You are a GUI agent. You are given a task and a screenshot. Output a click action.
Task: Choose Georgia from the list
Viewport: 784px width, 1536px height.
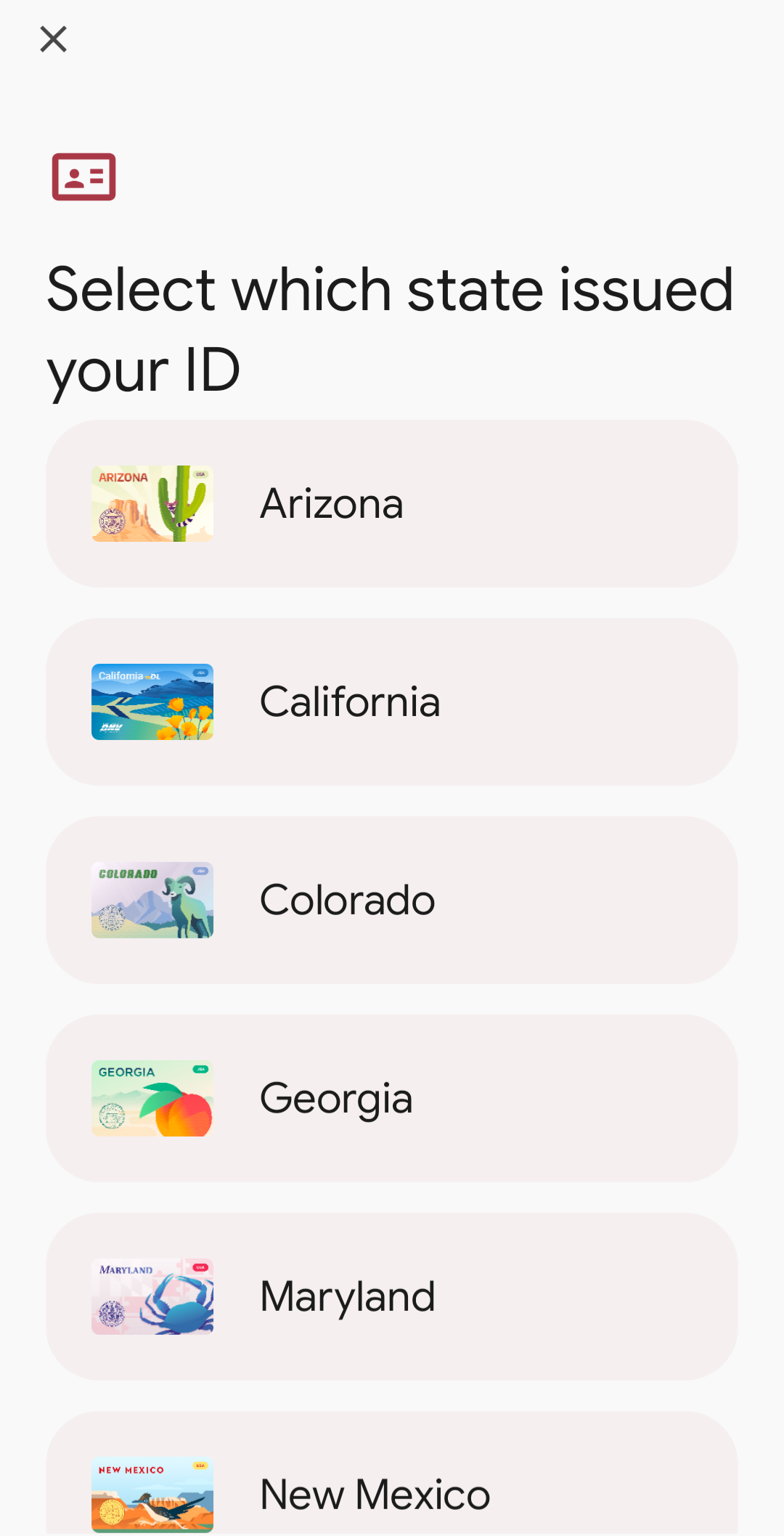(392, 1098)
